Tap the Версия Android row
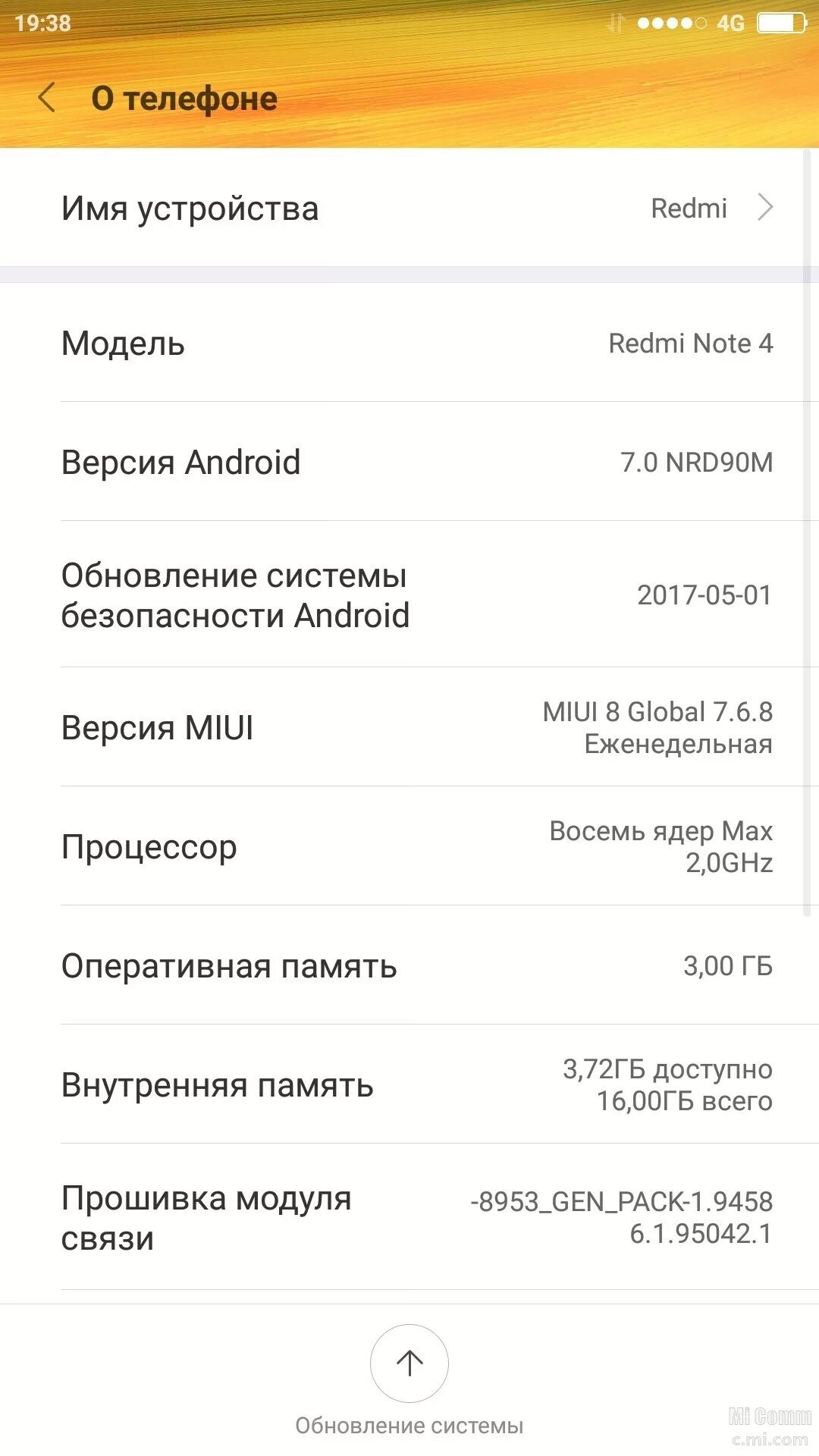Image resolution: width=819 pixels, height=1456 pixels. click(x=409, y=462)
